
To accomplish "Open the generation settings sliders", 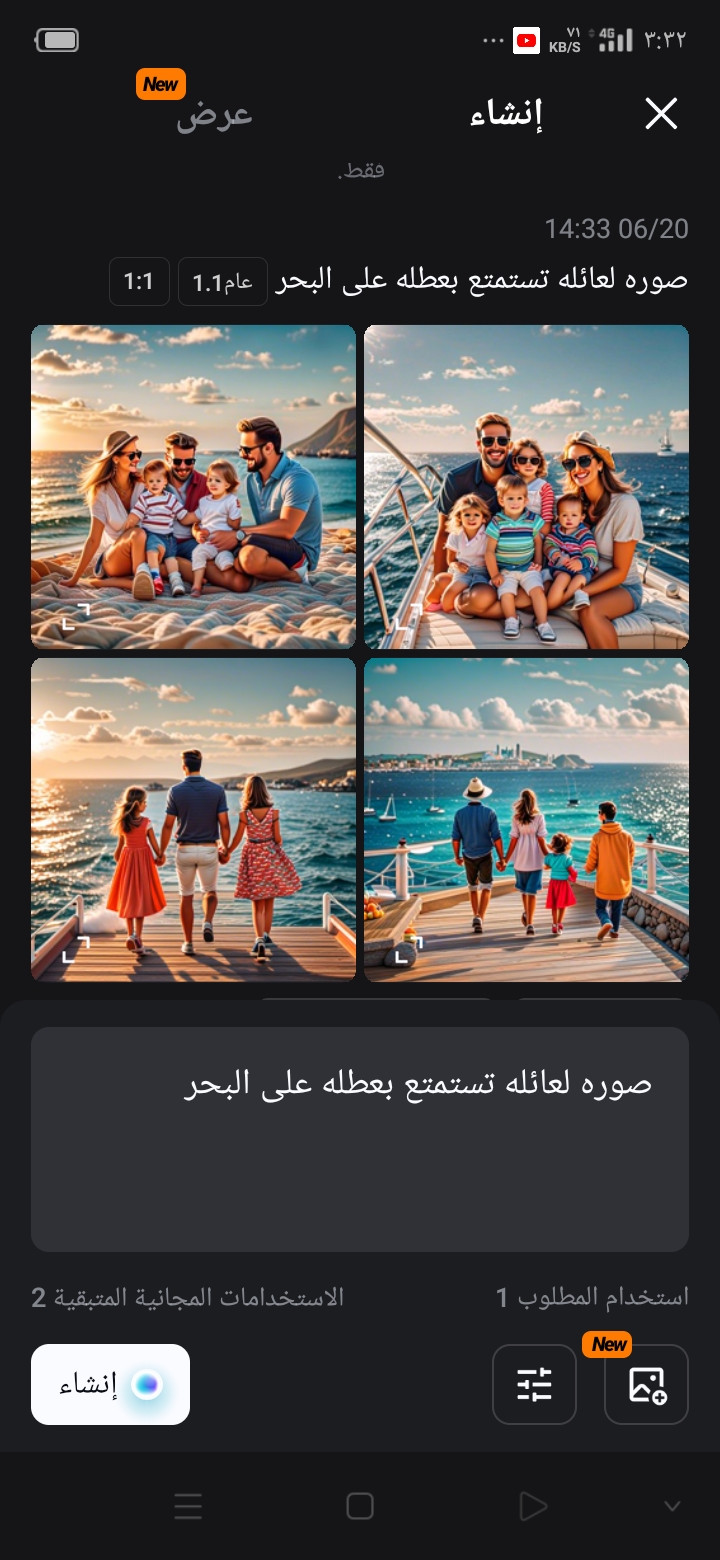I will pyautogui.click(x=534, y=1384).
